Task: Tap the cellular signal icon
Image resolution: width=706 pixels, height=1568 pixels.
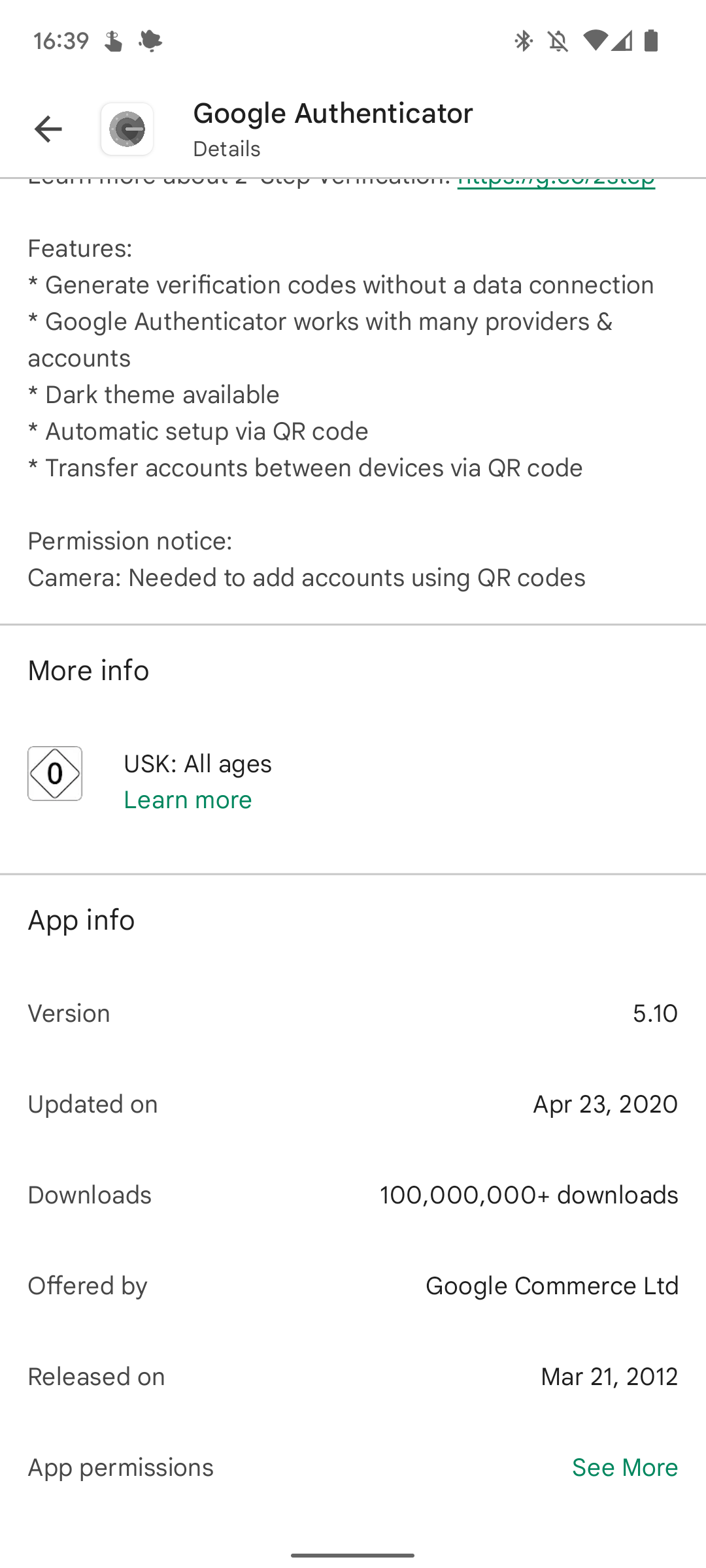Action: click(x=621, y=41)
